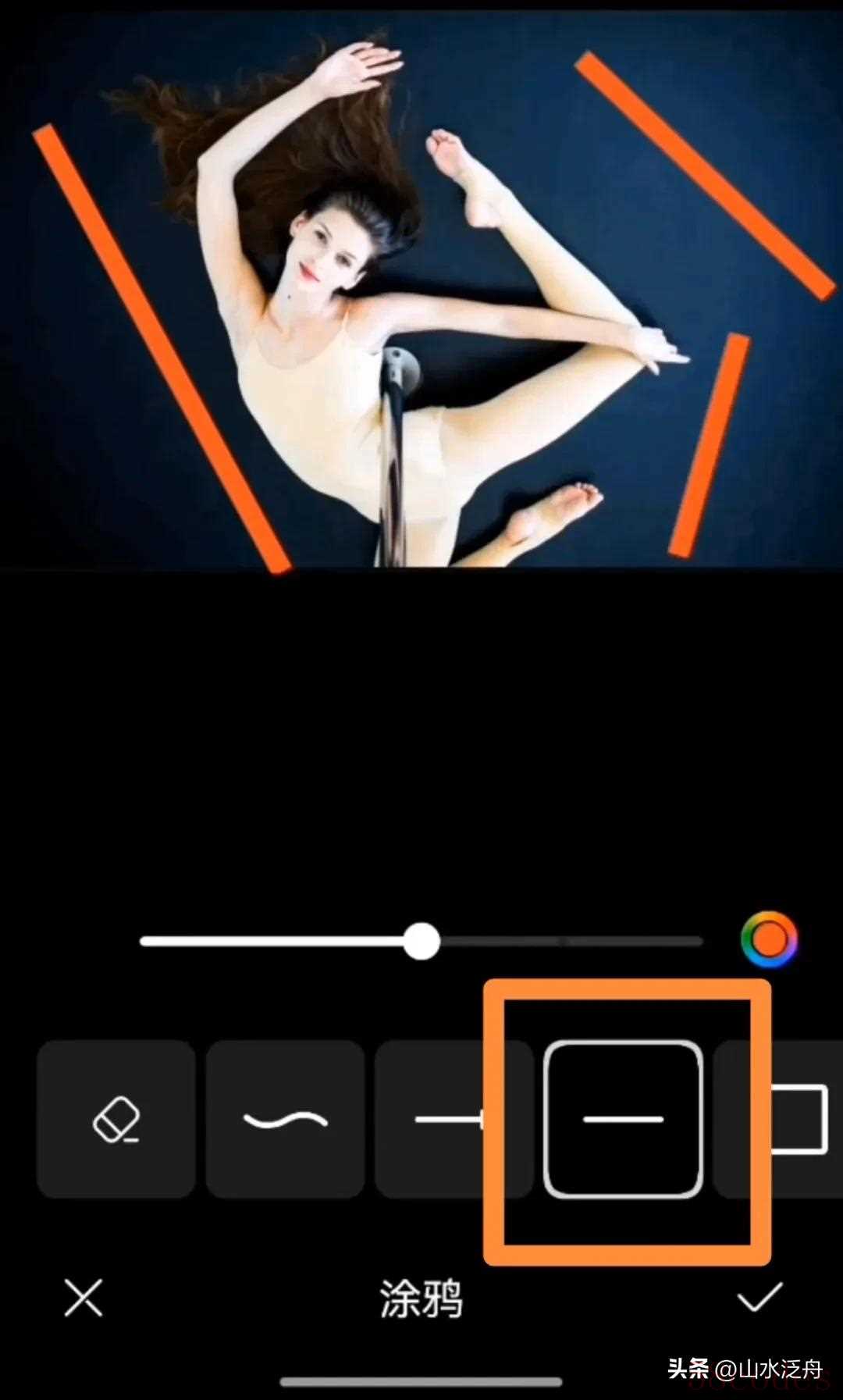This screenshot has width=843, height=1400.
Task: Select the straight line tool
Action: pyautogui.click(x=623, y=1119)
